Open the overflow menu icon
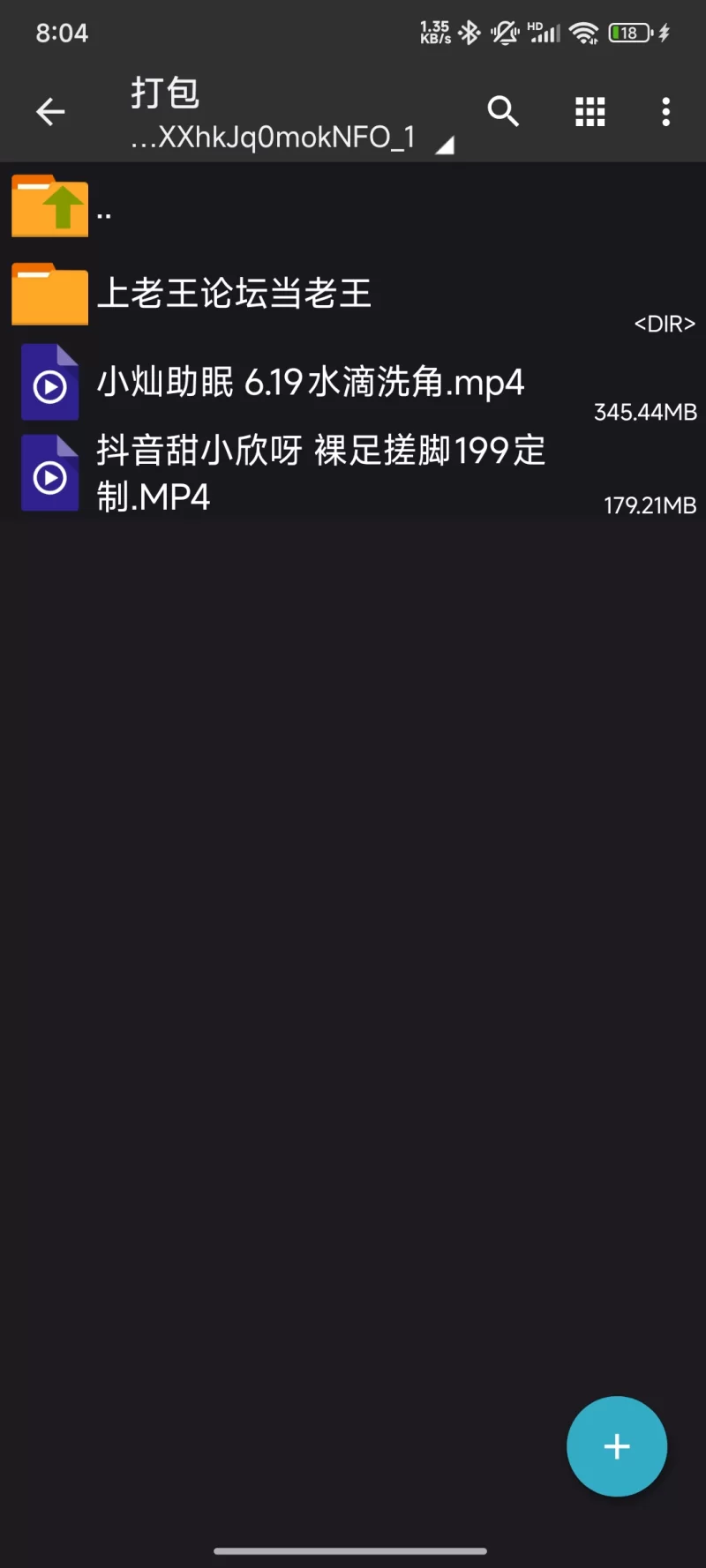706x1568 pixels. coord(665,111)
